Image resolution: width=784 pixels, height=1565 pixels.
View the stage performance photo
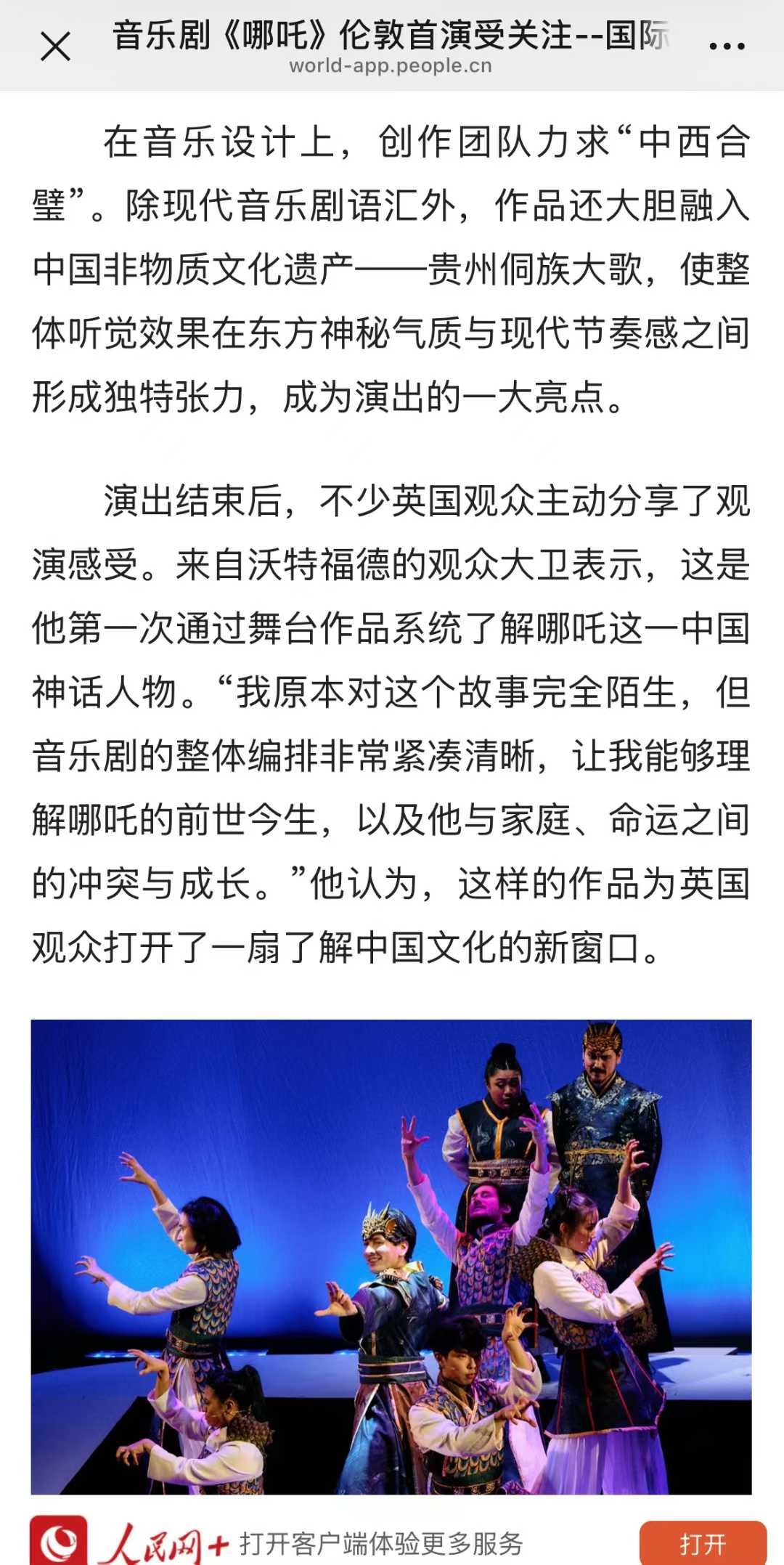[x=391, y=1256]
